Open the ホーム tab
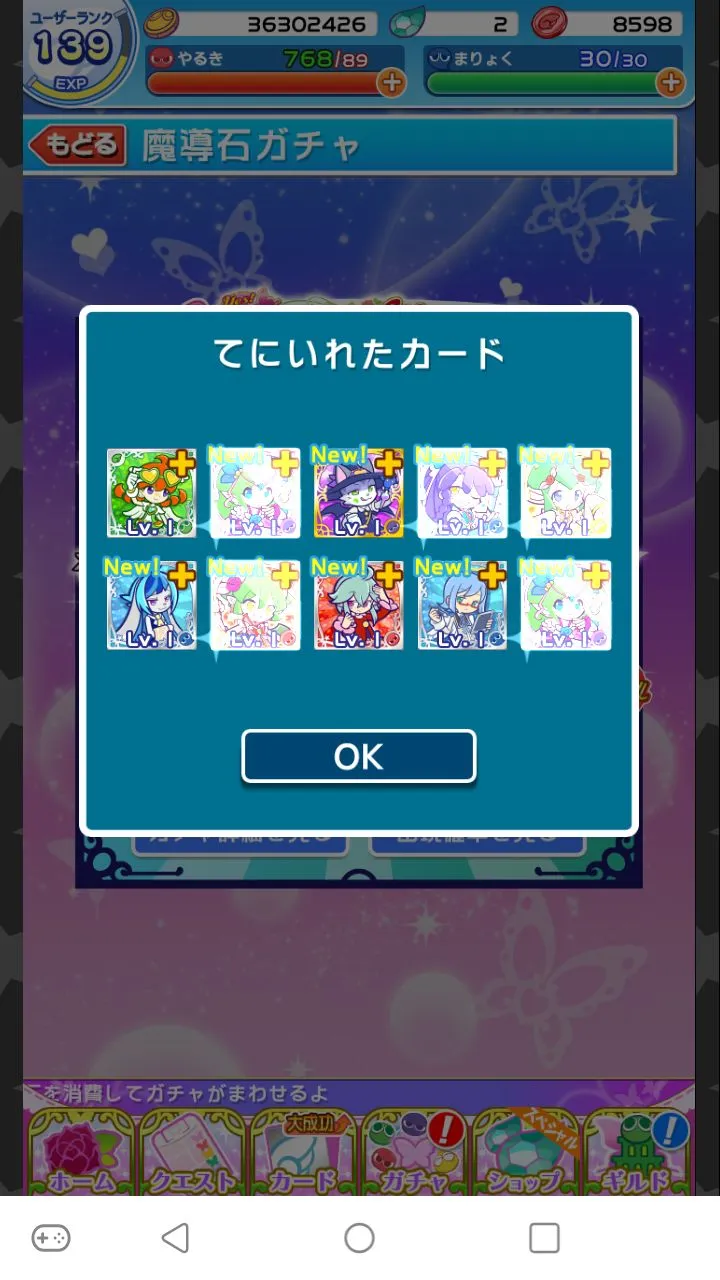The width and height of the screenshot is (720, 1280). click(81, 1152)
